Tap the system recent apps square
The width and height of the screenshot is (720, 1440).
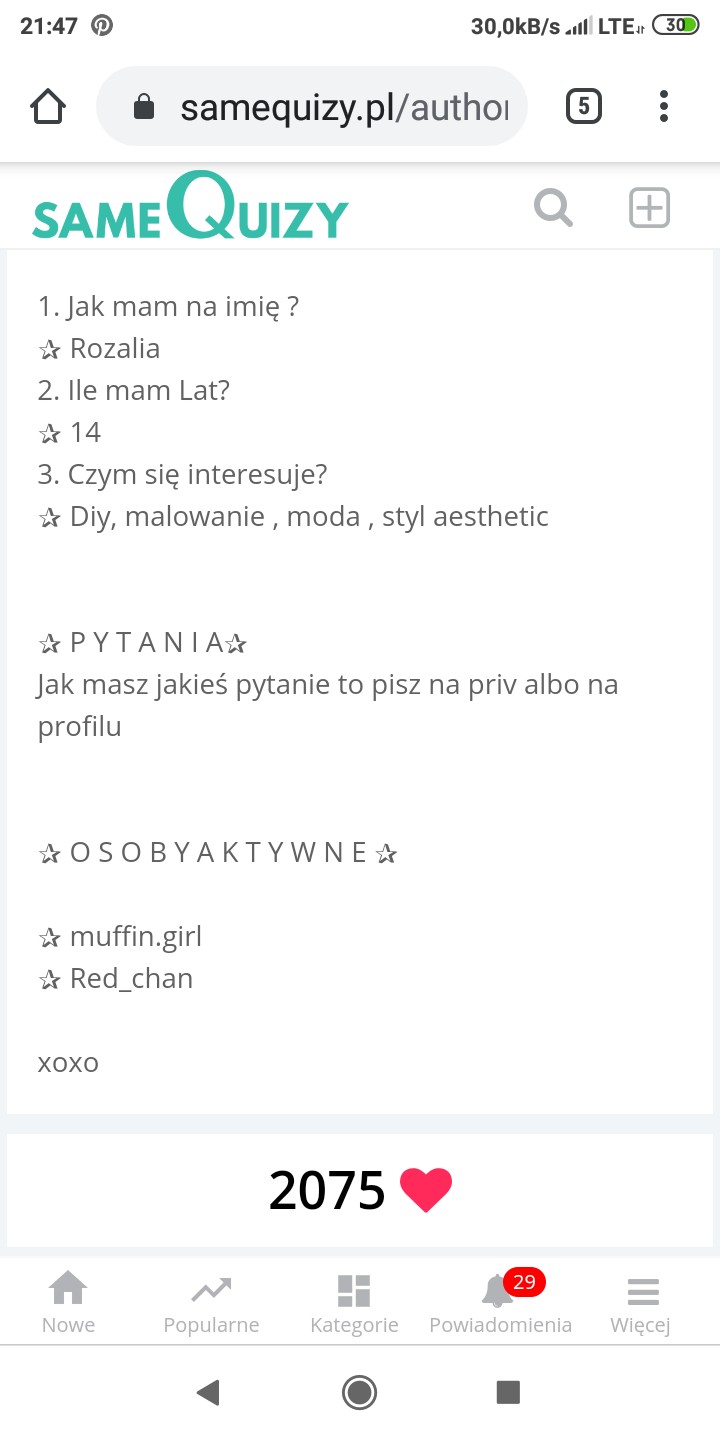(508, 1392)
